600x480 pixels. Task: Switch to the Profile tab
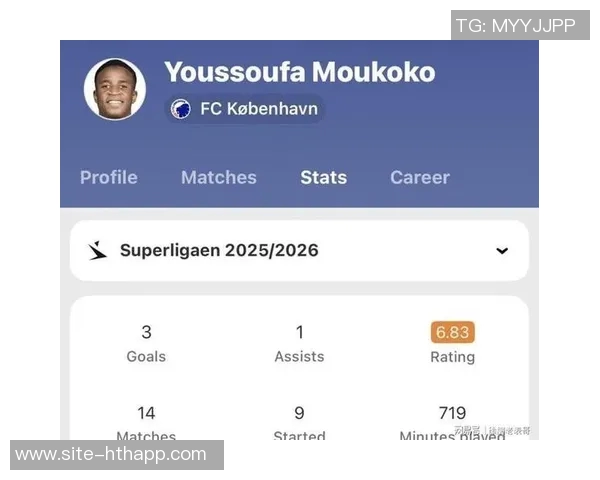109,177
